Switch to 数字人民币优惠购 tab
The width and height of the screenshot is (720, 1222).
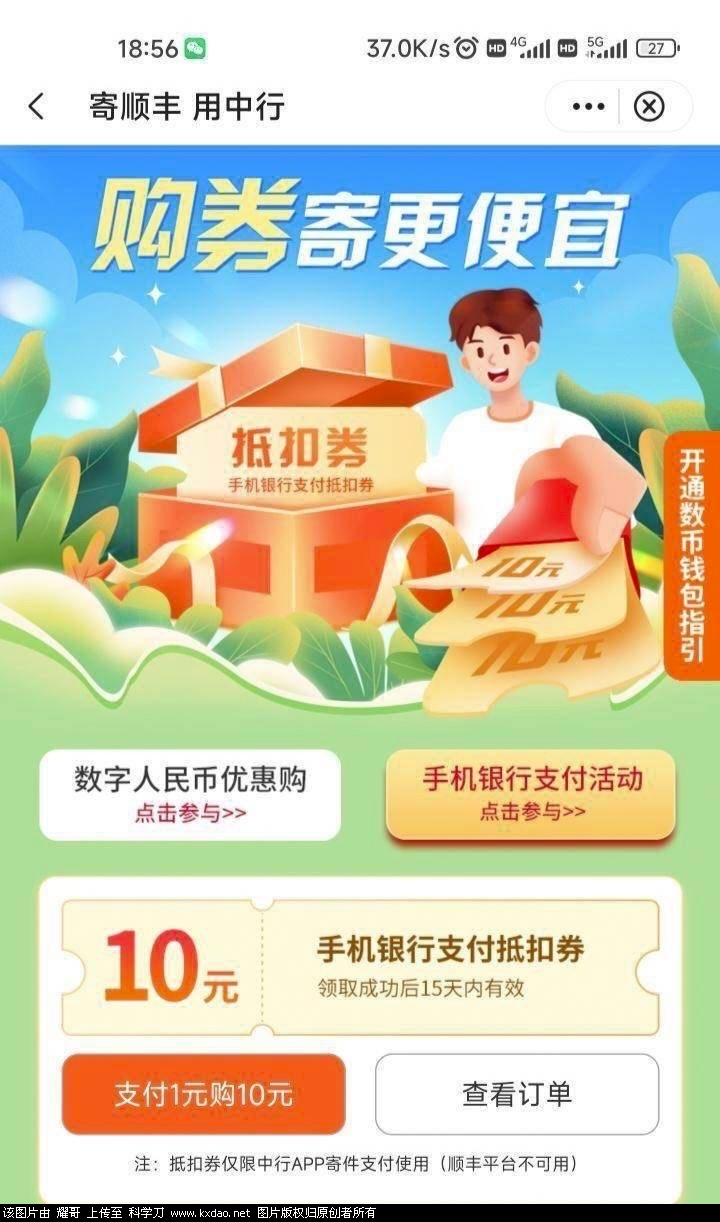pyautogui.click(x=190, y=794)
